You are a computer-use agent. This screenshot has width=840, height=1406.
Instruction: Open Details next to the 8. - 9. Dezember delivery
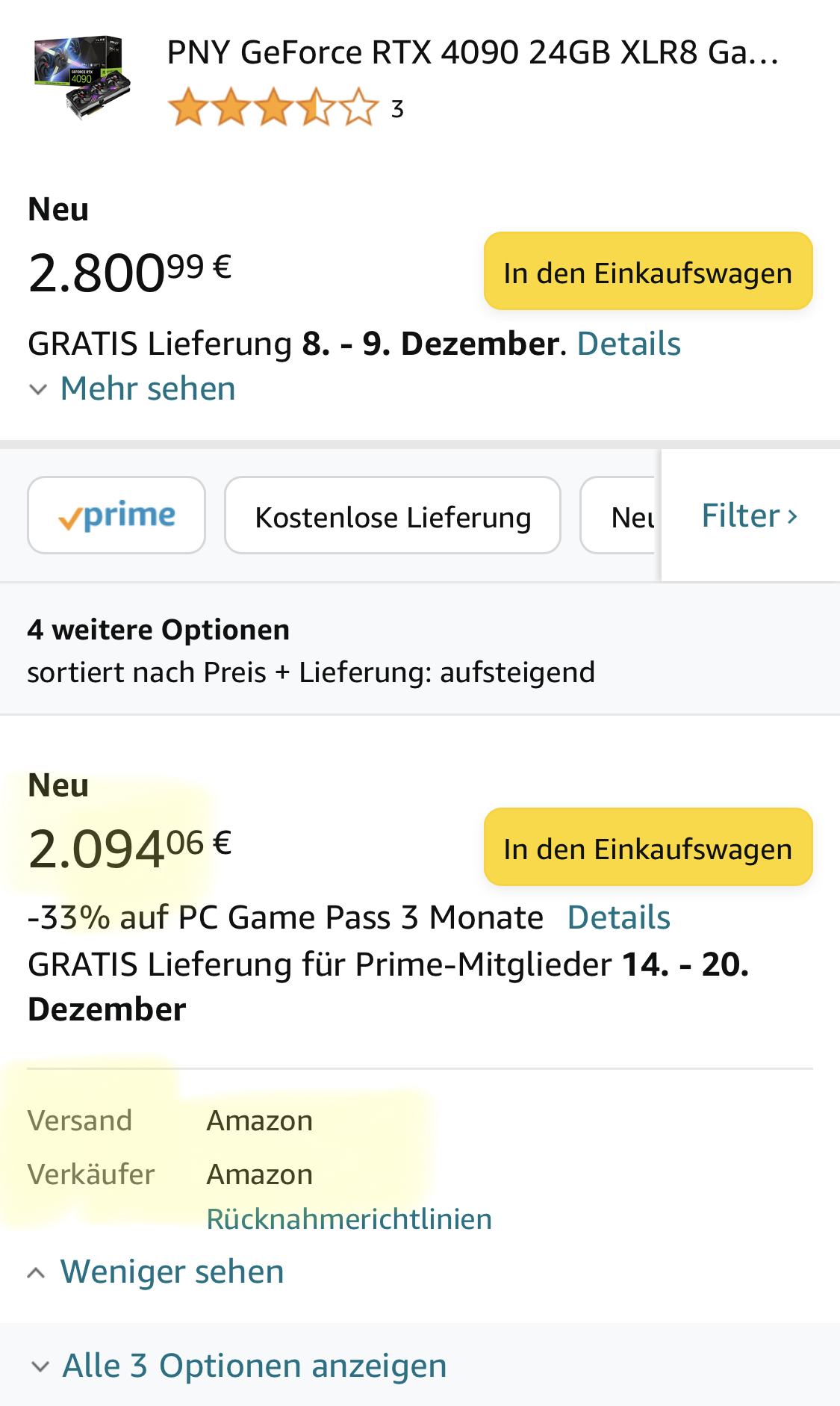pyautogui.click(x=629, y=344)
